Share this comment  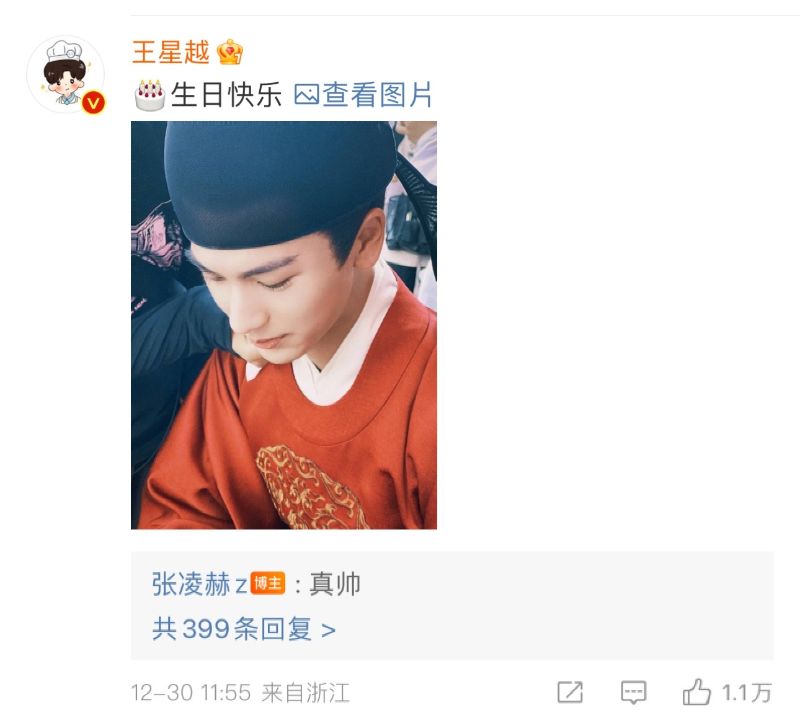570,692
